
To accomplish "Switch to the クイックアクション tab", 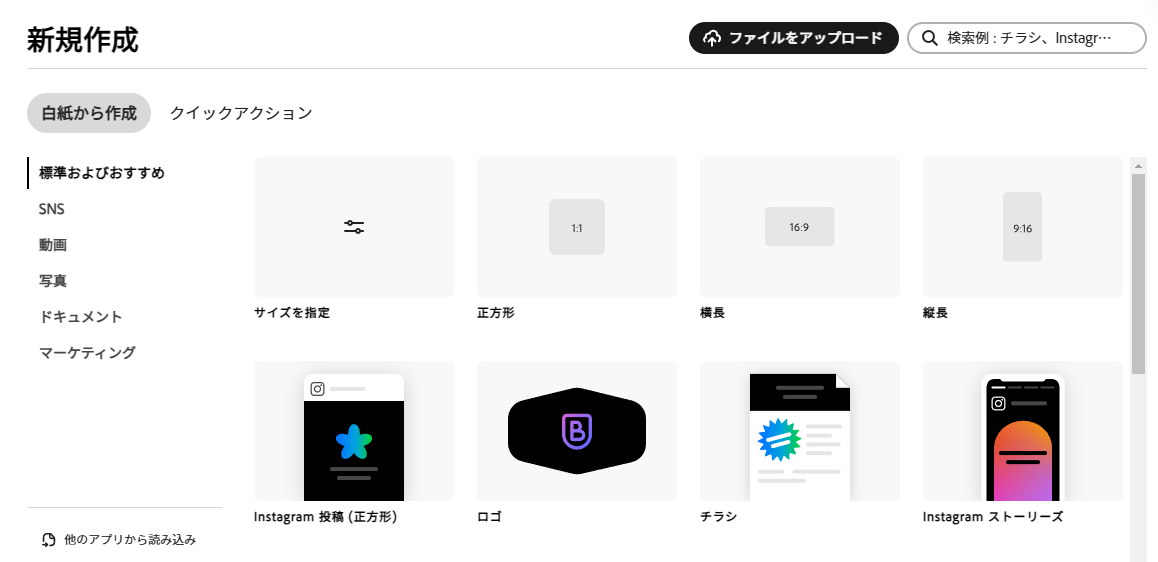I will [241, 113].
